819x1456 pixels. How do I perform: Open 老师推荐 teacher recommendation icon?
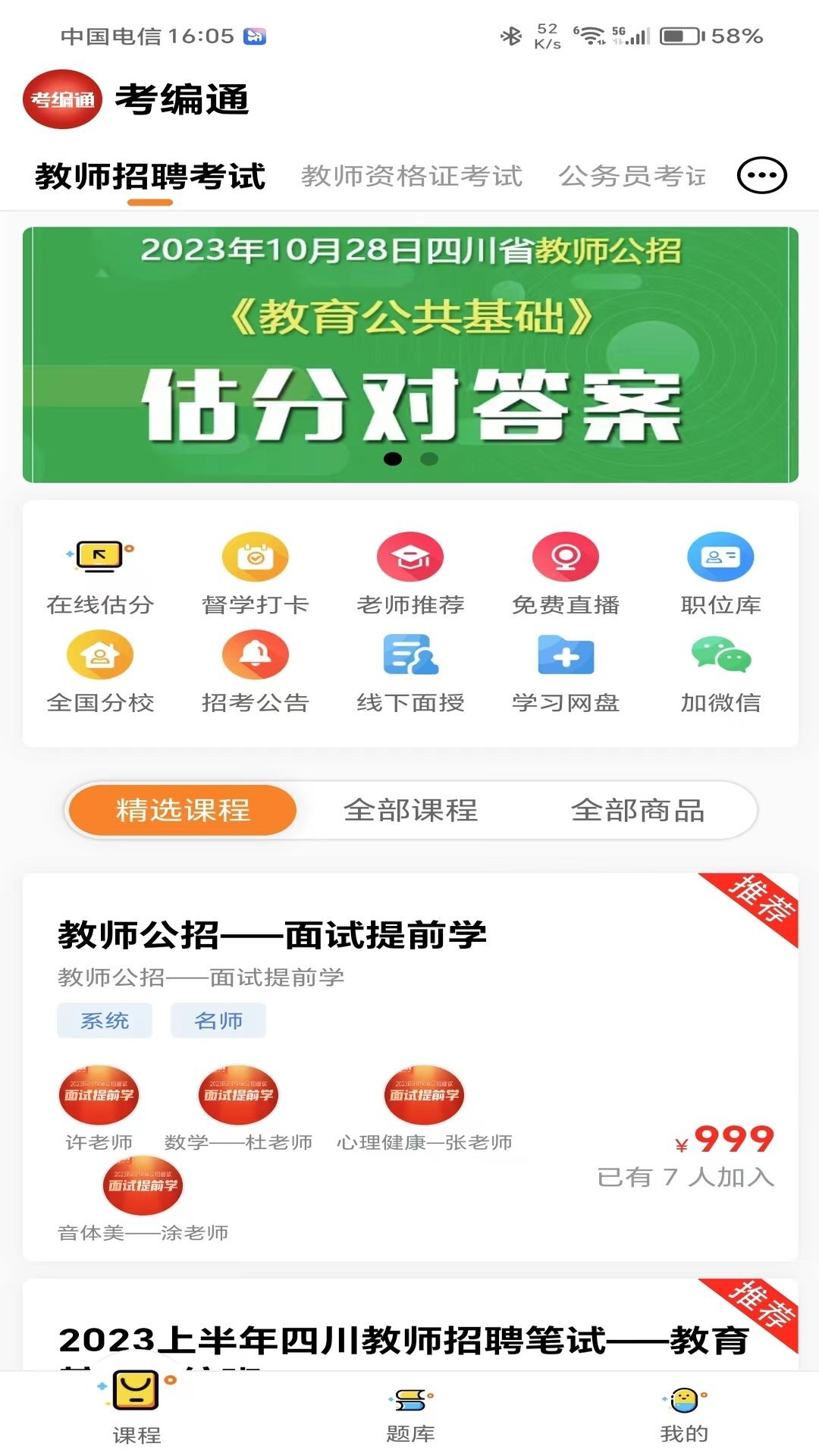tap(410, 576)
